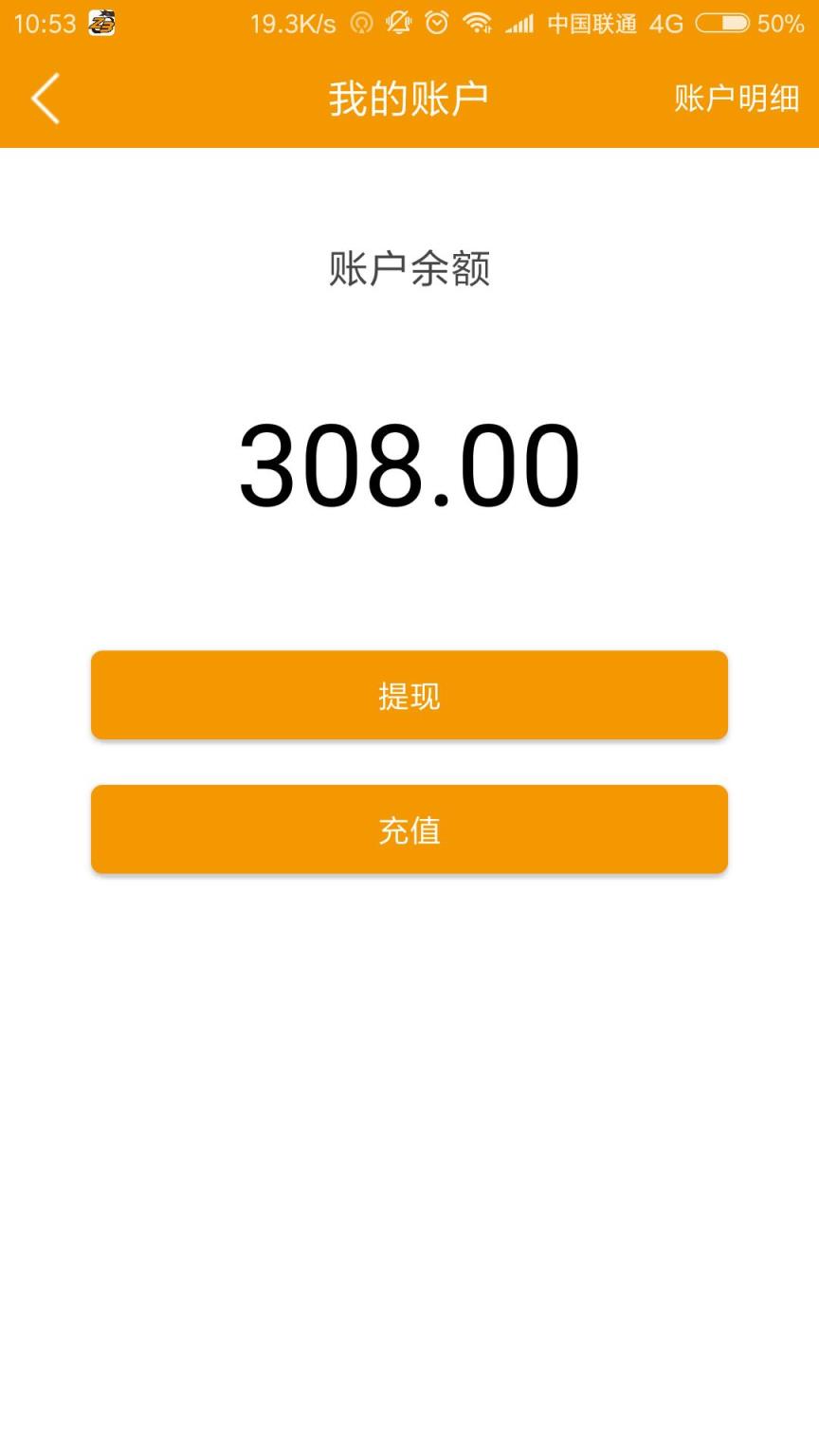The height and width of the screenshot is (1456, 819).
Task: Tap the 提现 withdraw button
Action: tap(409, 695)
